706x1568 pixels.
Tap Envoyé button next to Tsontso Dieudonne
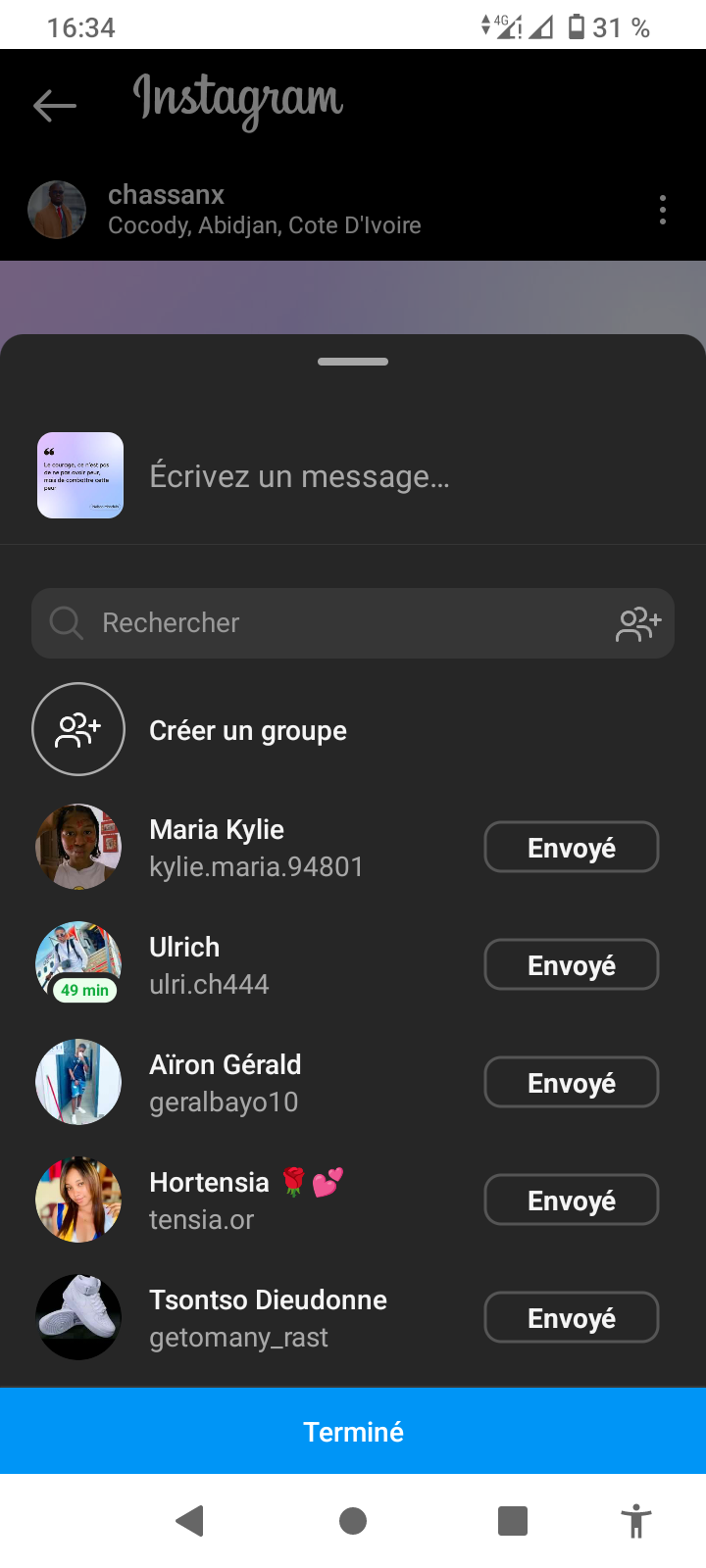[572, 1318]
